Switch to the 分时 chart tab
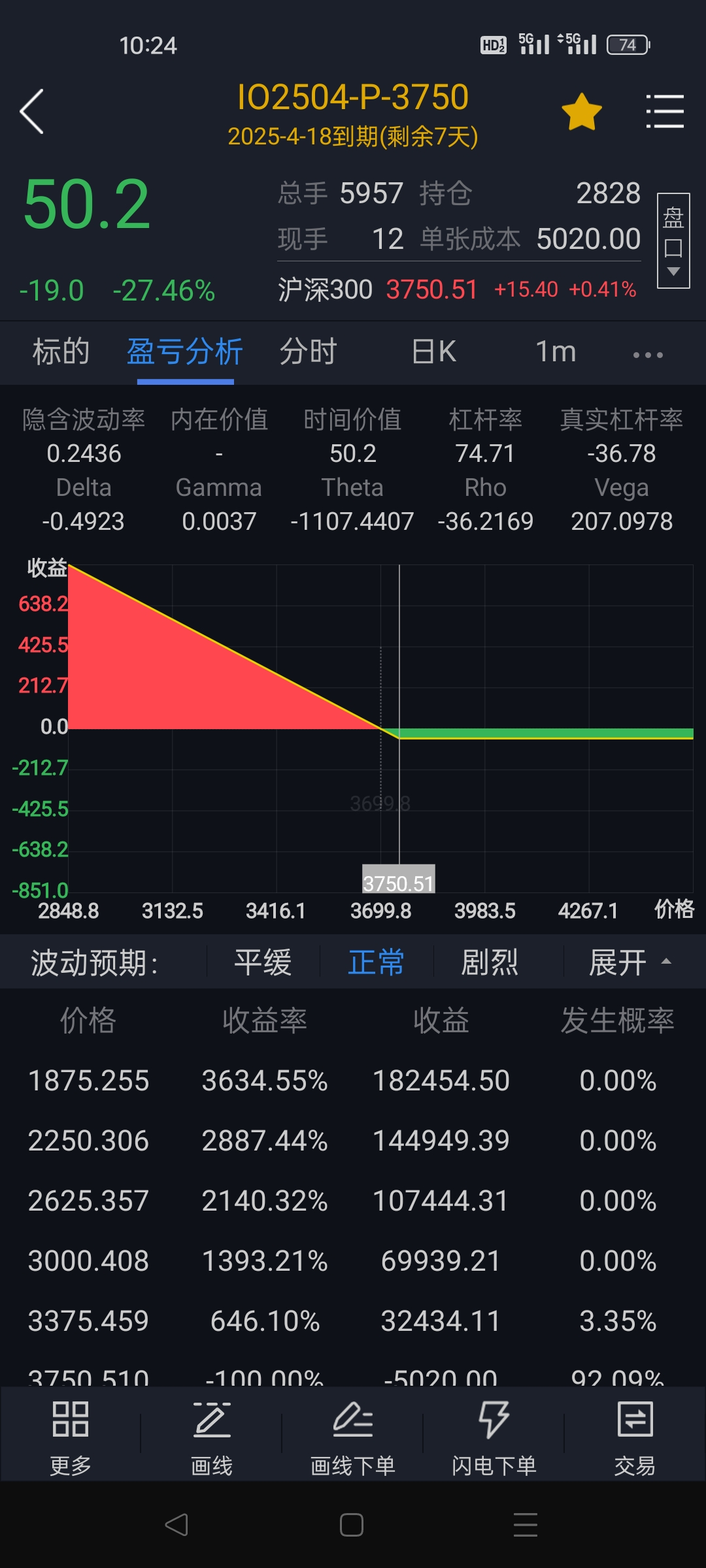 point(308,351)
